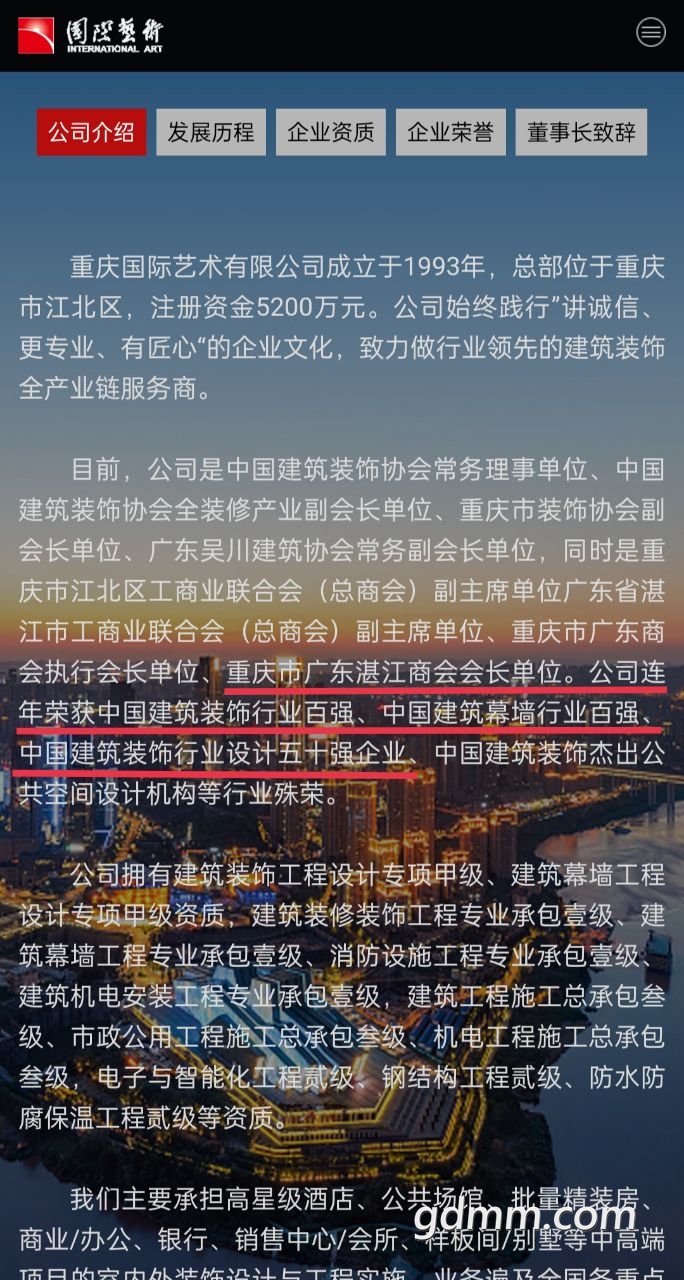Screen dimensions: 684x1280
Task: Go to the 董事长致辞 tab
Action: 581,132
